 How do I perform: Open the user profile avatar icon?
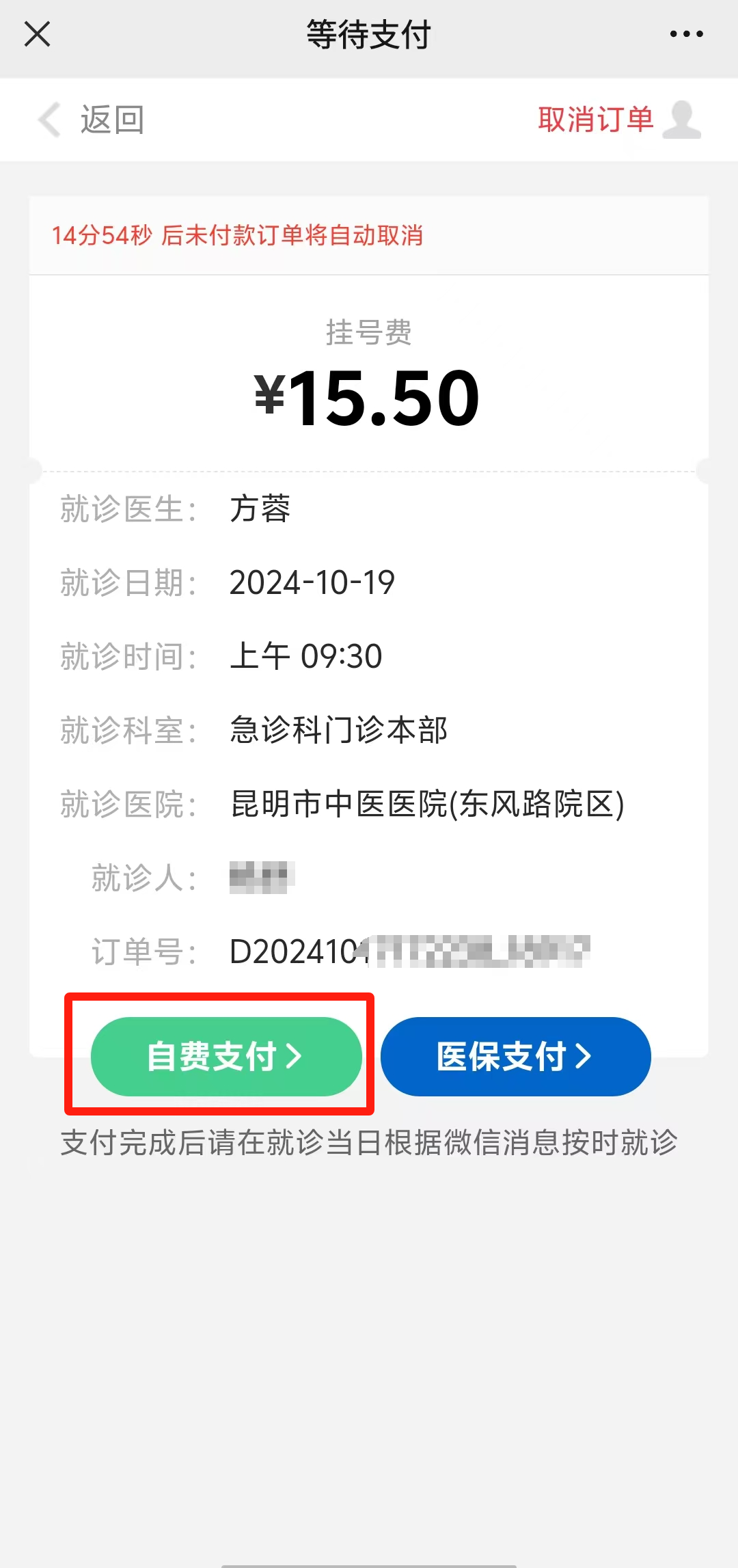pyautogui.click(x=682, y=120)
